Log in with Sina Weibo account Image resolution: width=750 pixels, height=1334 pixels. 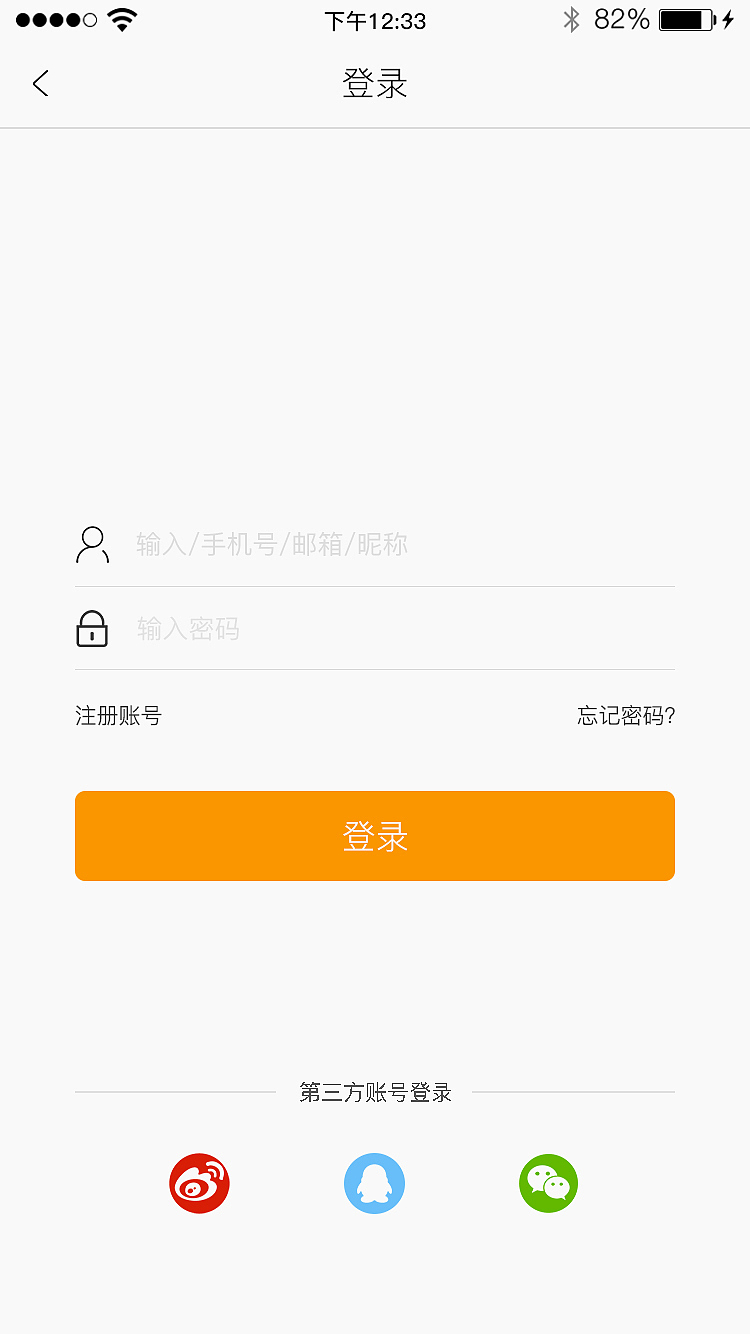[199, 1183]
